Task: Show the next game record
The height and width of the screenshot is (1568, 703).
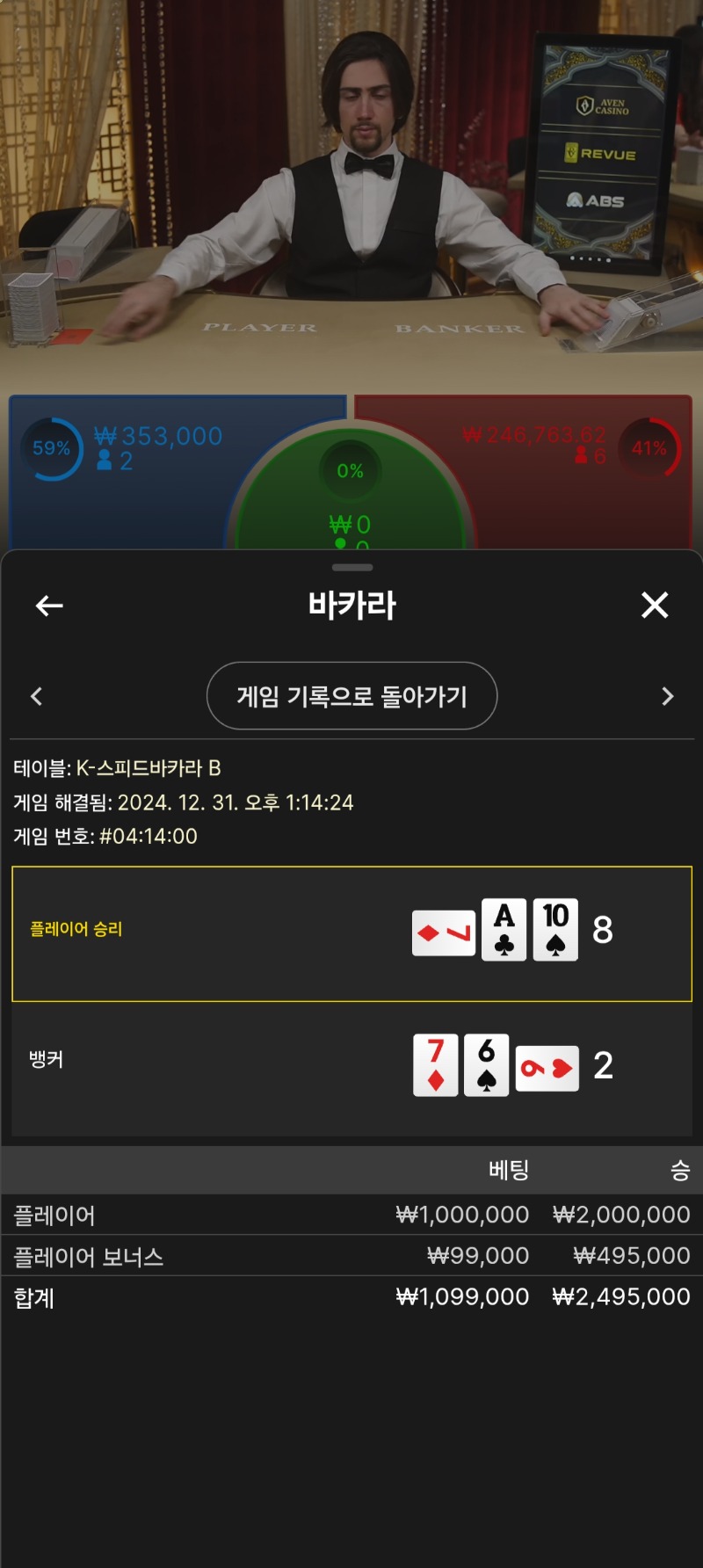Action: [x=668, y=697]
